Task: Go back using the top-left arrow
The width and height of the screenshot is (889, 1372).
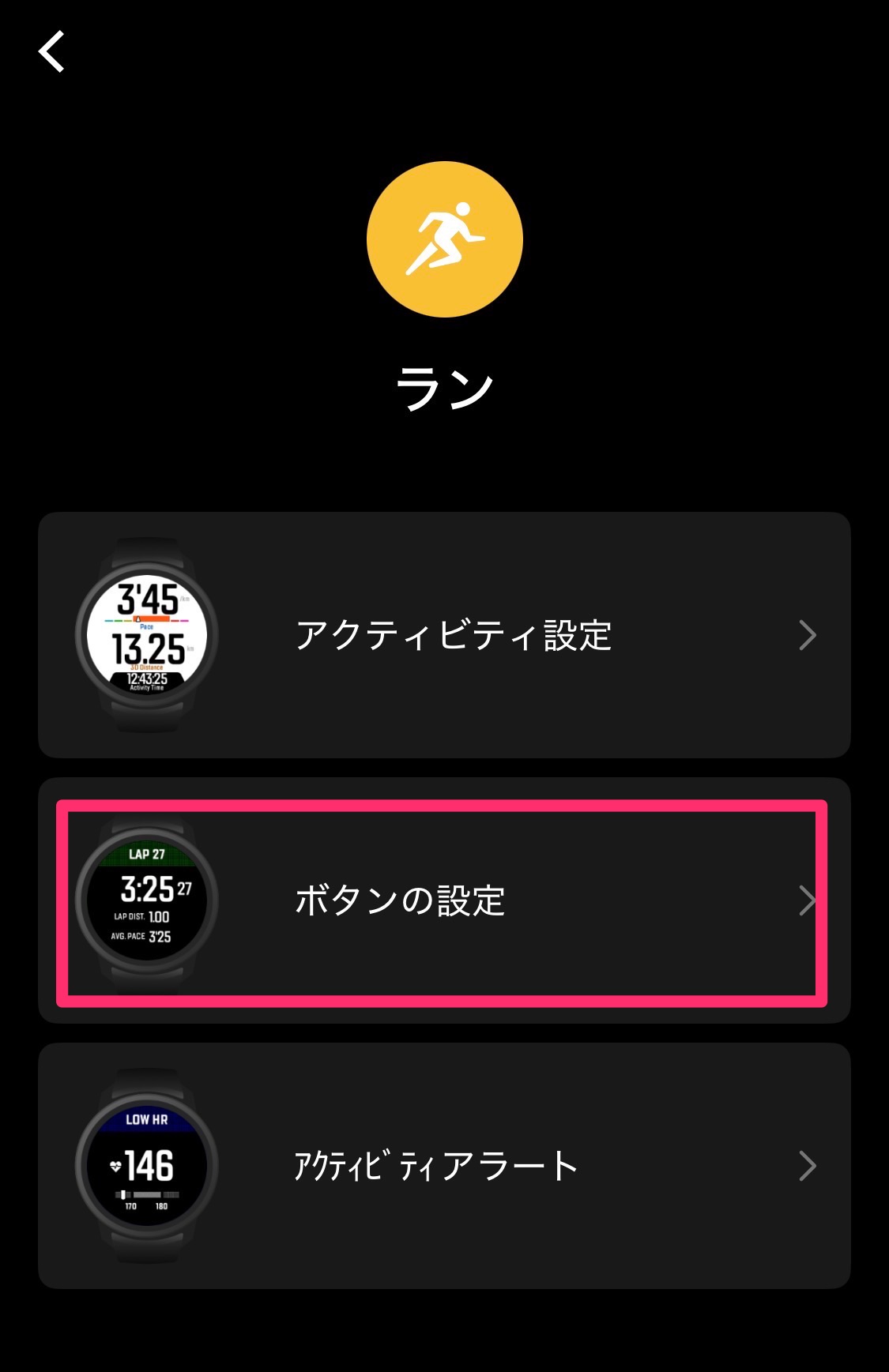Action: pyautogui.click(x=52, y=52)
